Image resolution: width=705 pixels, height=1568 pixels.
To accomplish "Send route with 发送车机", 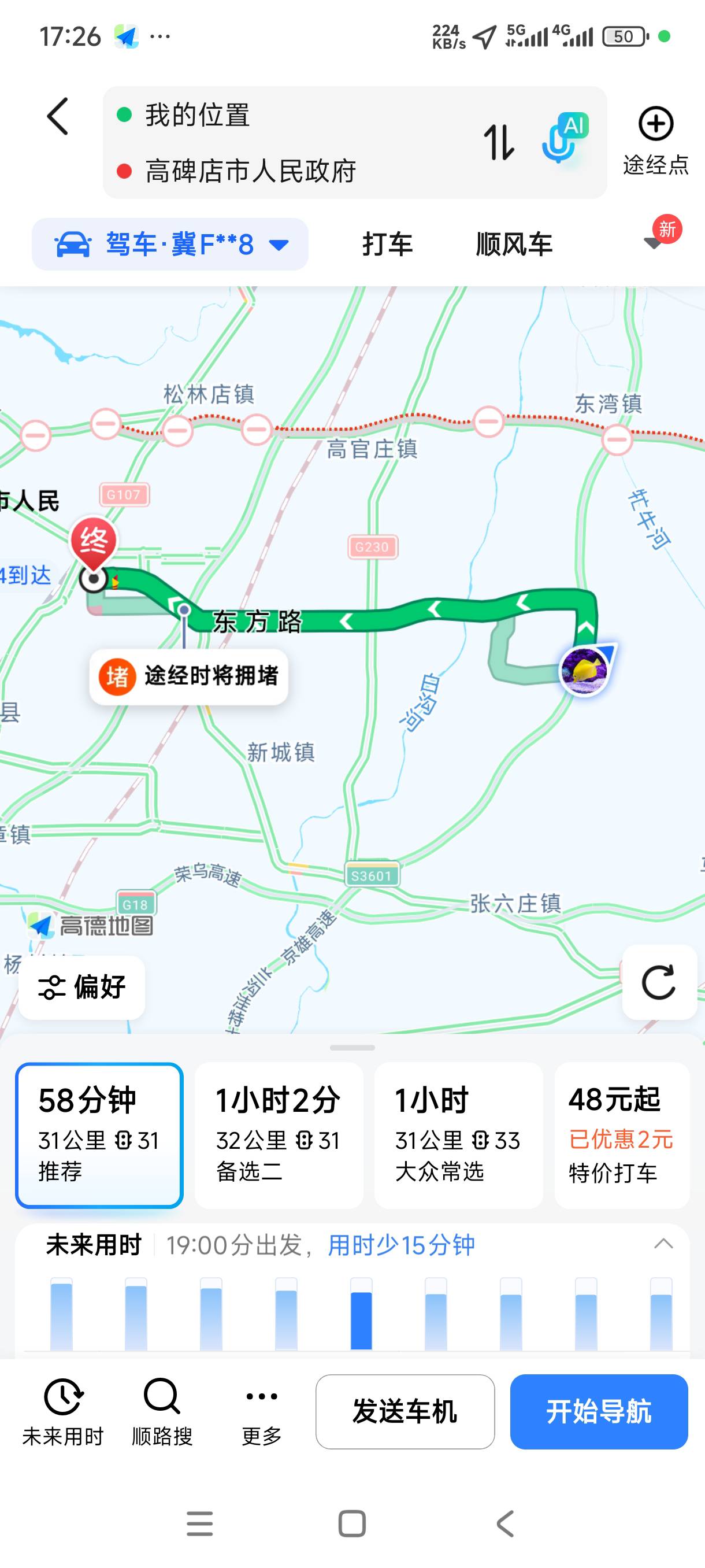I will 405,1411.
